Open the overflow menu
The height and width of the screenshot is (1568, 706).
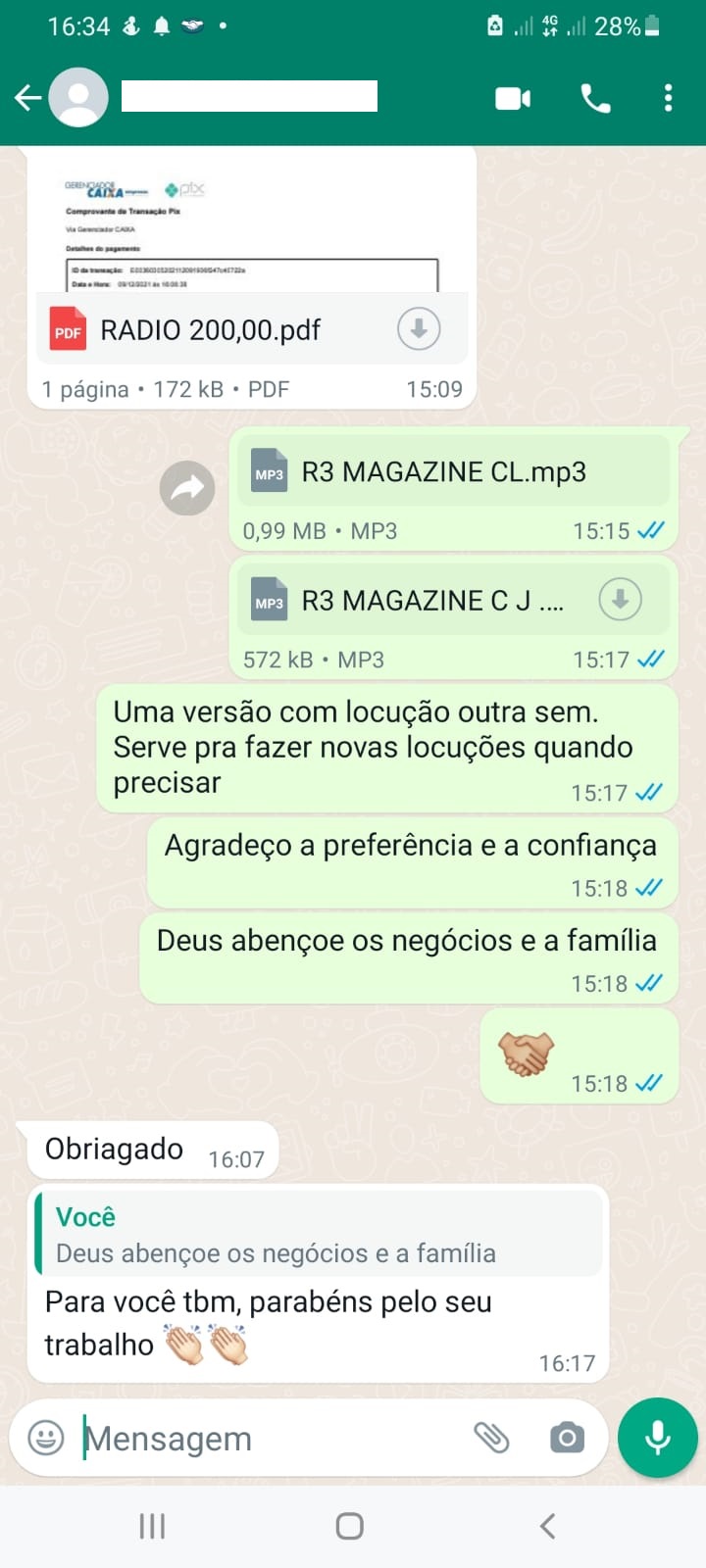[x=668, y=98]
